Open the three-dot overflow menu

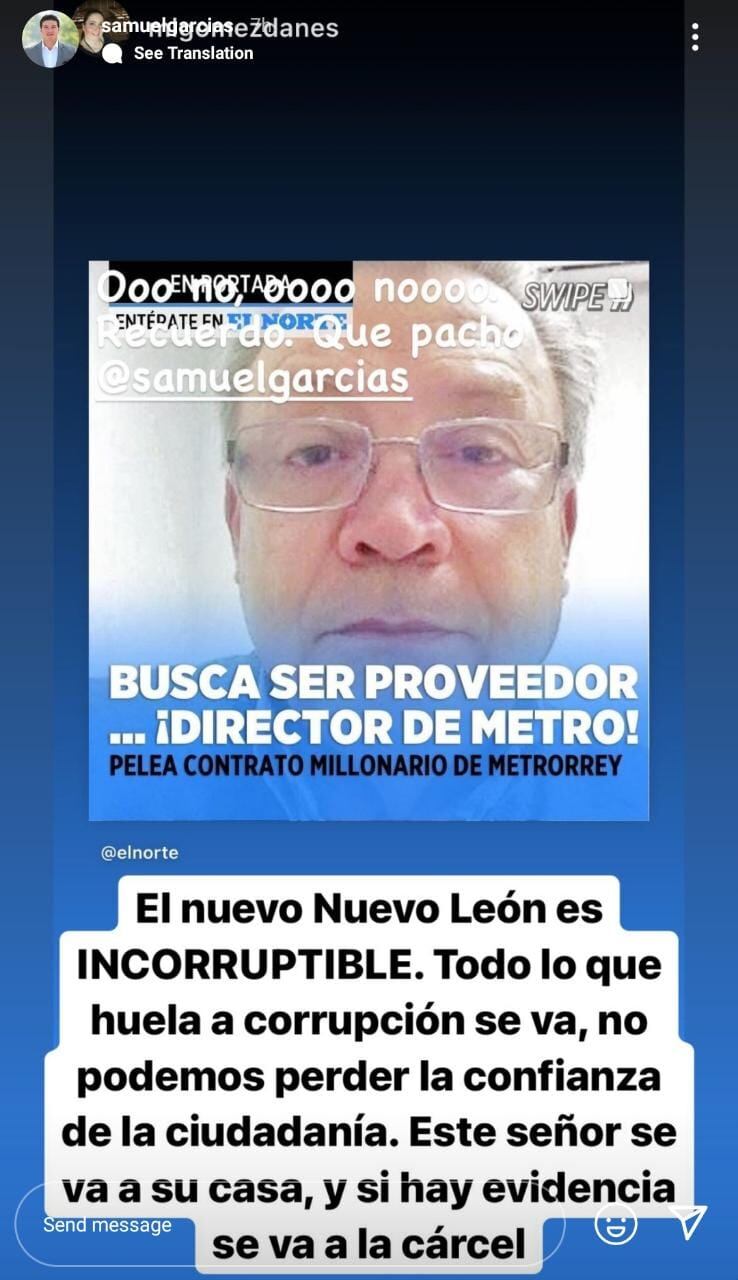pyautogui.click(x=695, y=38)
